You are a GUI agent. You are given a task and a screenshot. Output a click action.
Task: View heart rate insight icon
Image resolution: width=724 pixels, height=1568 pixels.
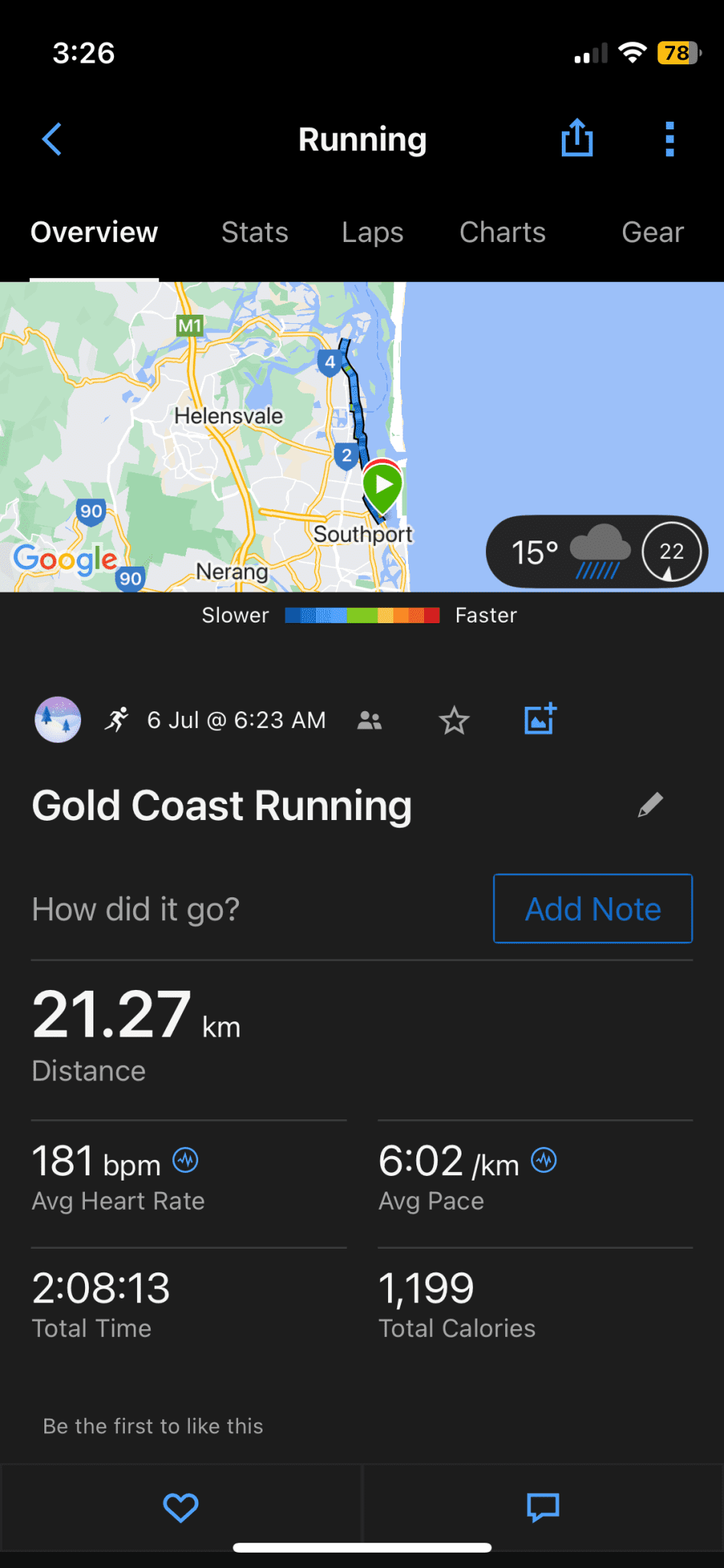pyautogui.click(x=186, y=1161)
